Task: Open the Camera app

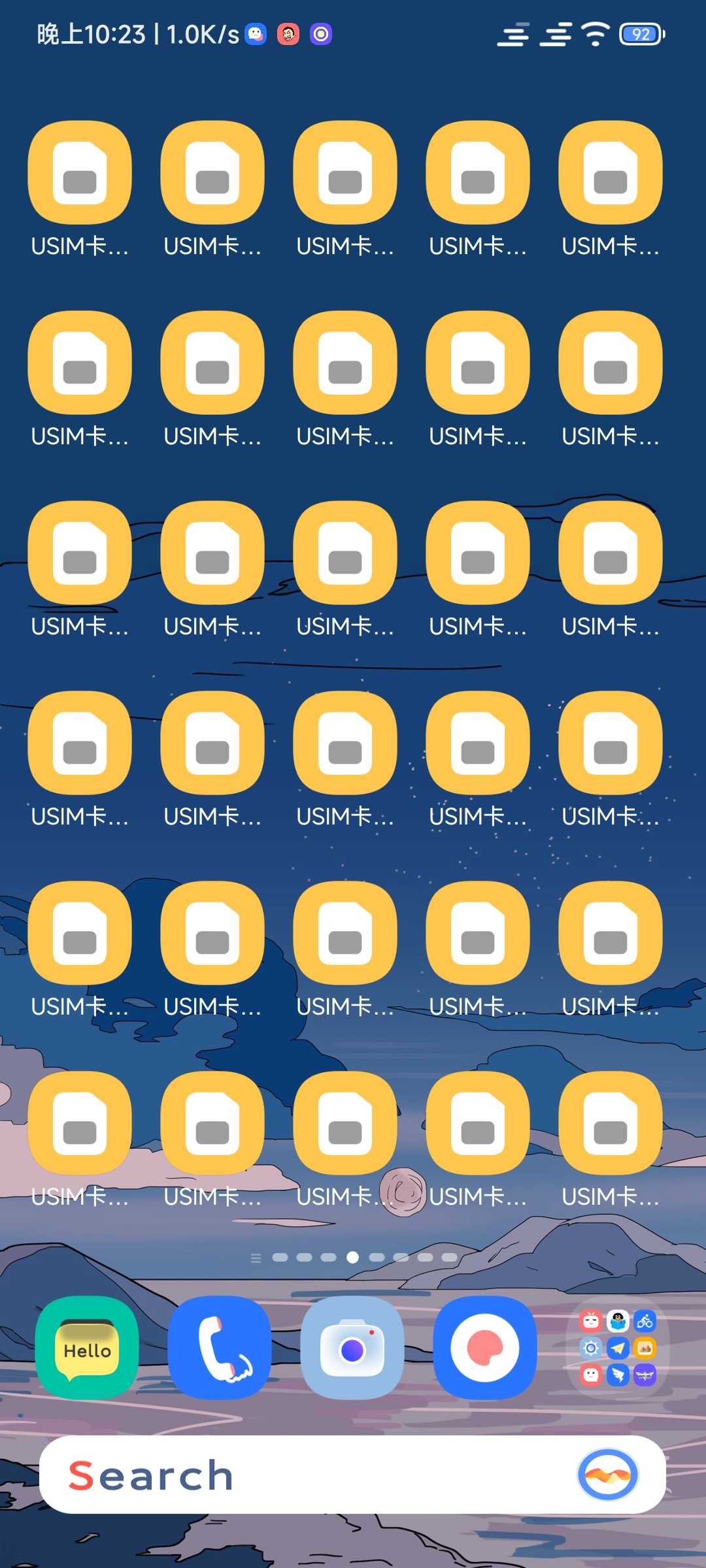Action: coord(352,1348)
